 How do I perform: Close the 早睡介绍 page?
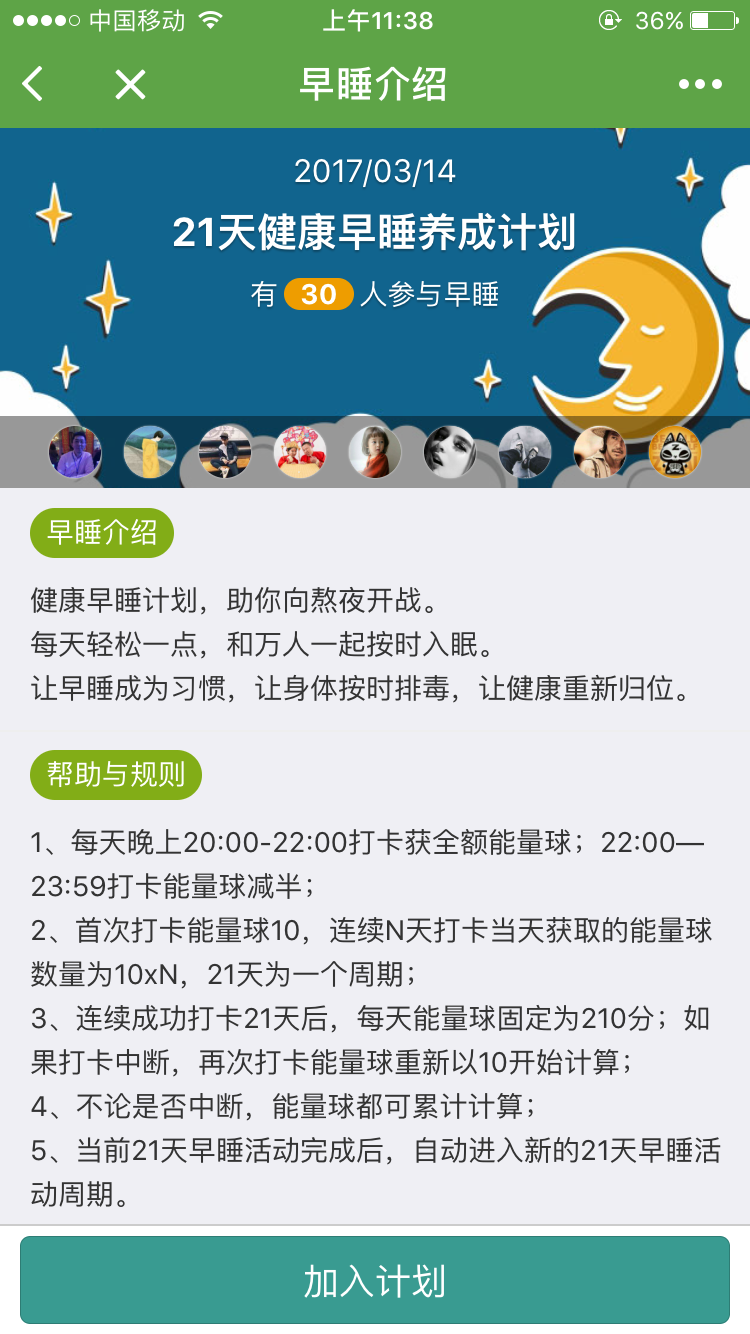click(x=130, y=84)
